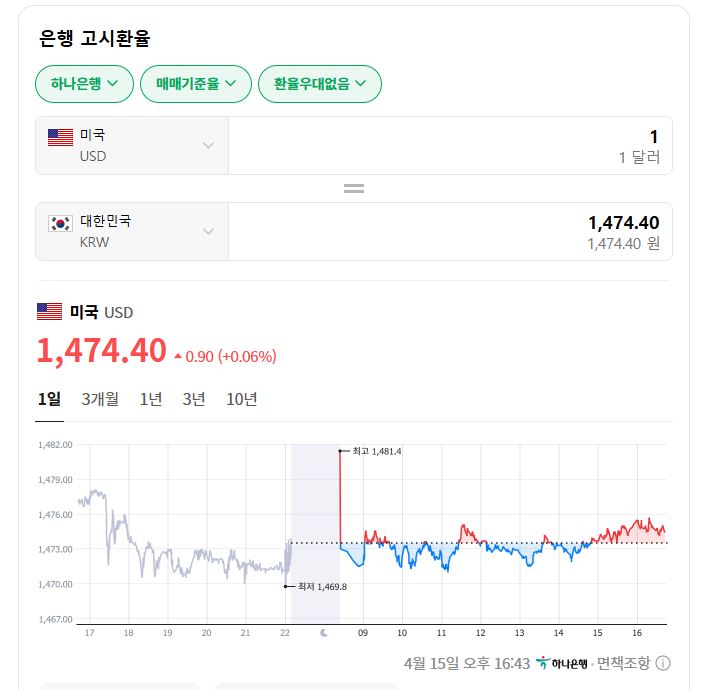Edit the USD amount field

[x=450, y=146]
